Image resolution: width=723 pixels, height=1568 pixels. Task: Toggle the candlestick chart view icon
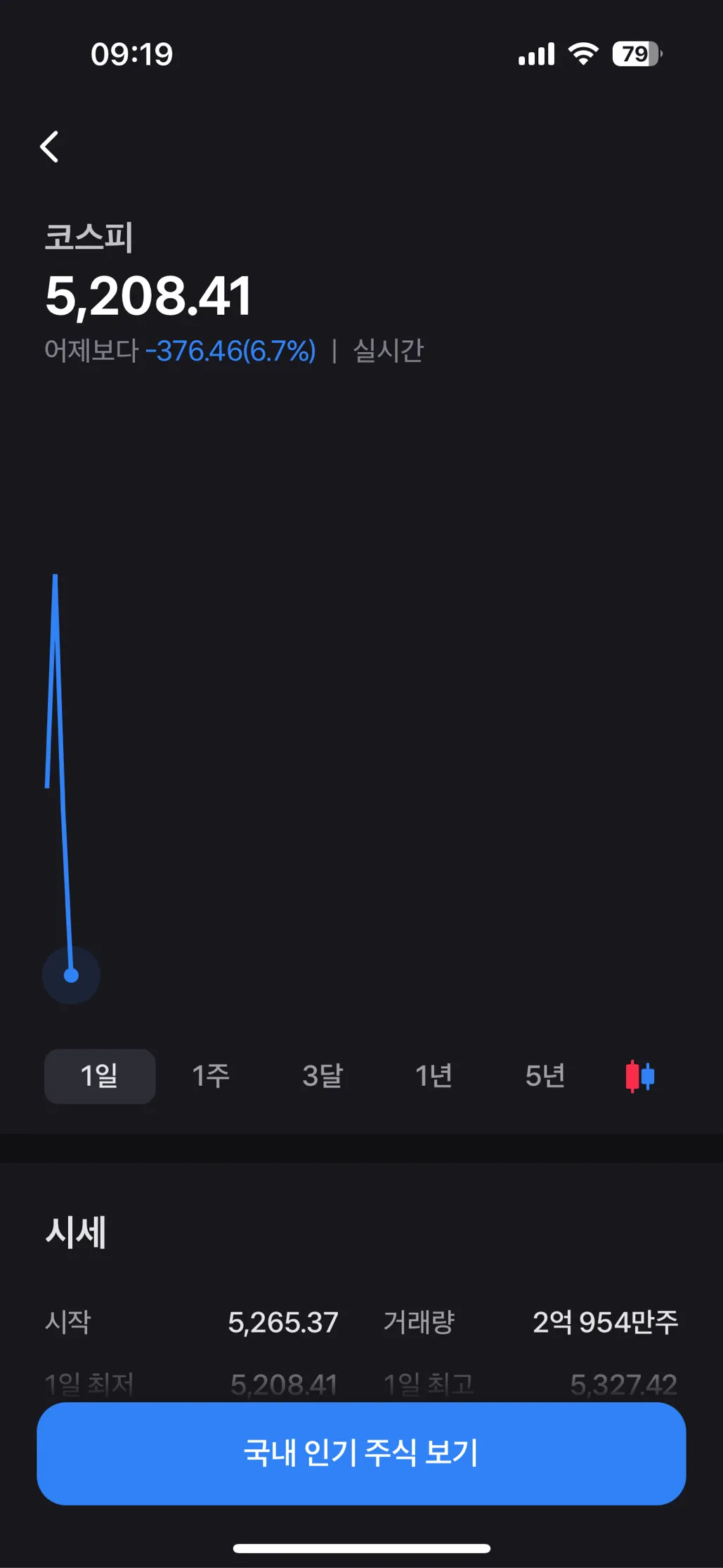[639, 1076]
